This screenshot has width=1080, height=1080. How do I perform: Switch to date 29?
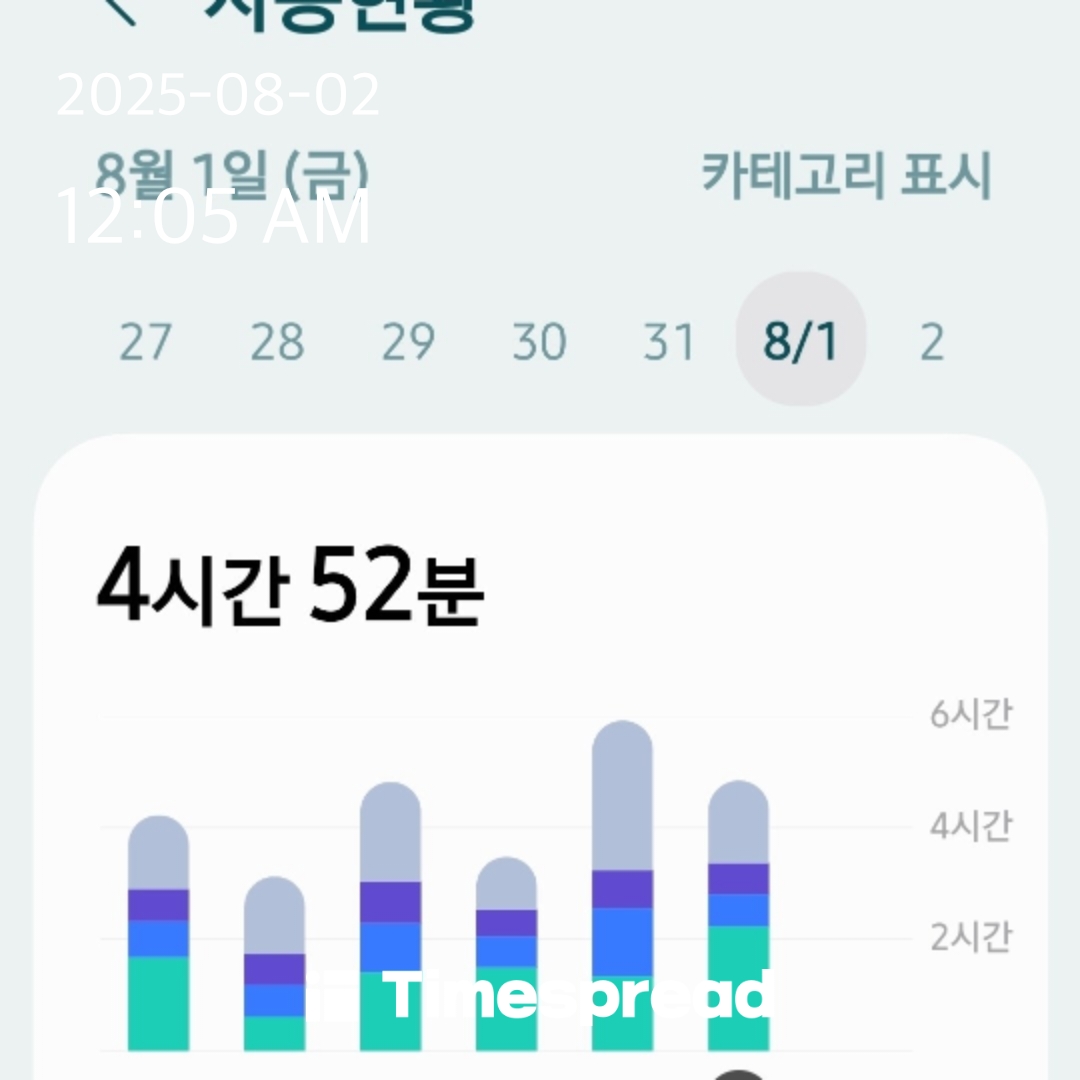[408, 342]
